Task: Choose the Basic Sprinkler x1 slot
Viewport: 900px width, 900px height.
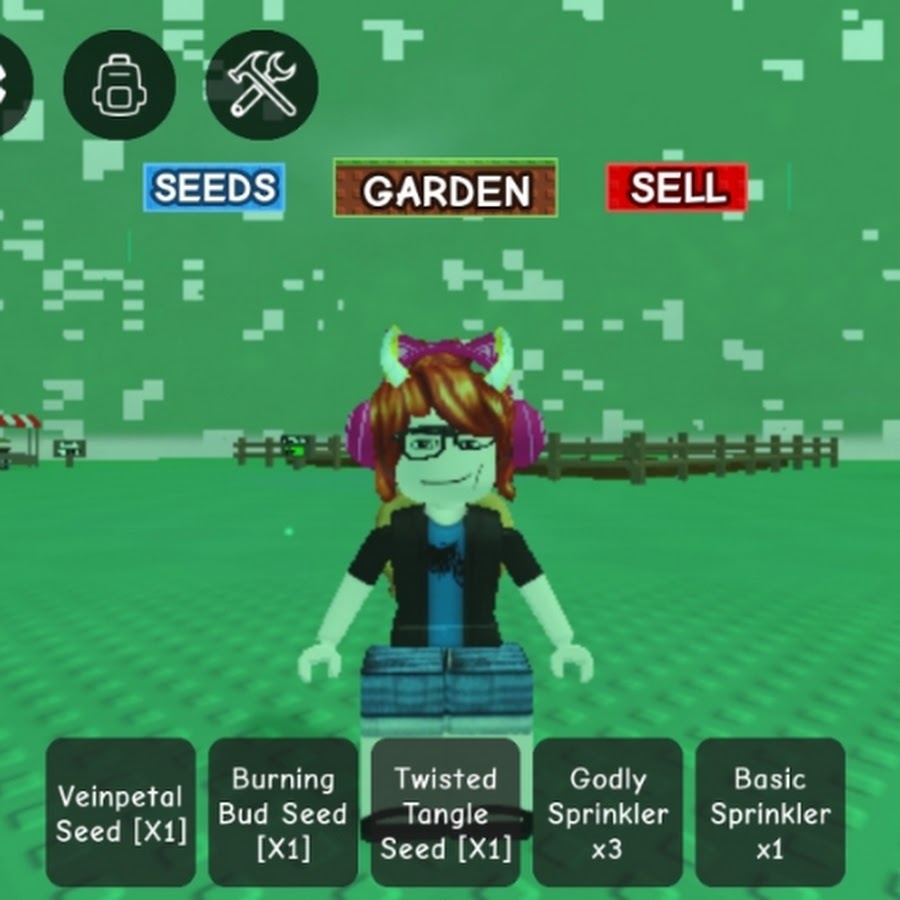Action: pyautogui.click(x=770, y=812)
